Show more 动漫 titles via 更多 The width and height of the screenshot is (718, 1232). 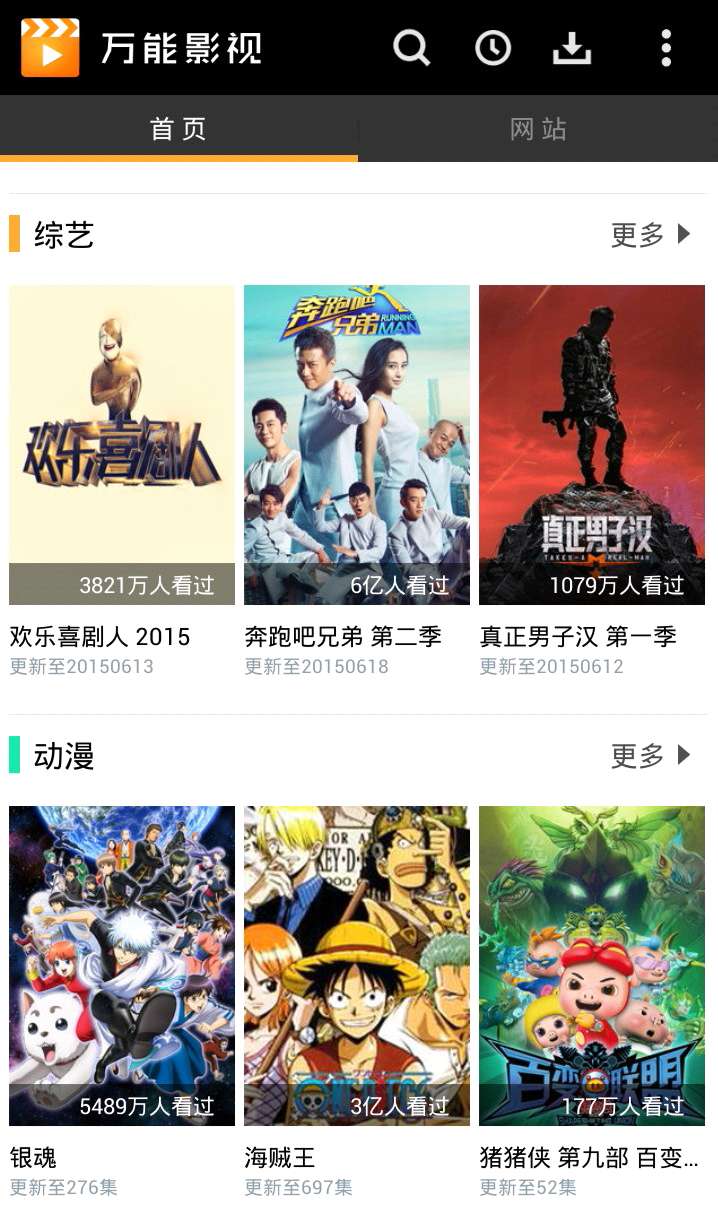[x=651, y=756]
